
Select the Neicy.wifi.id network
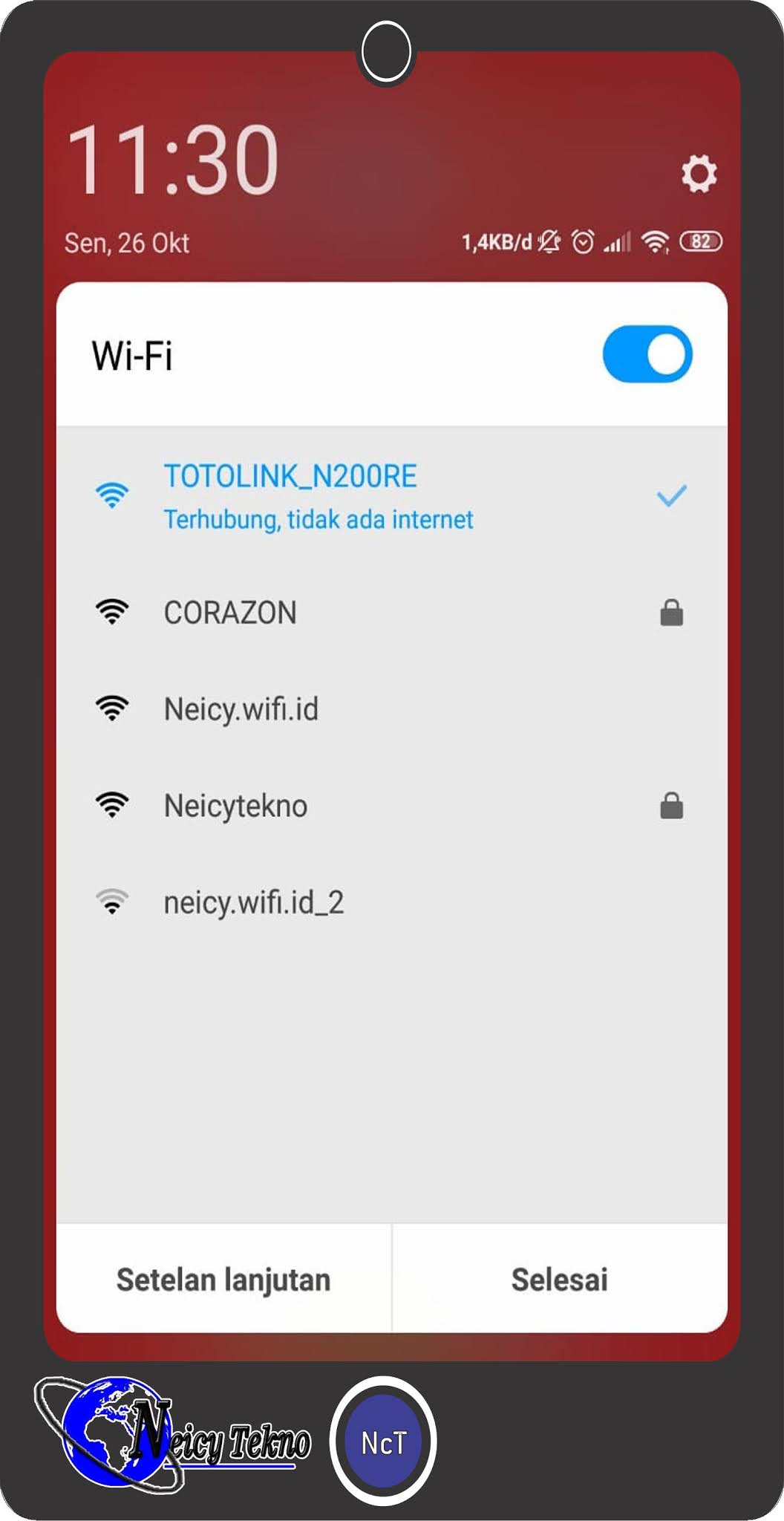pos(241,709)
